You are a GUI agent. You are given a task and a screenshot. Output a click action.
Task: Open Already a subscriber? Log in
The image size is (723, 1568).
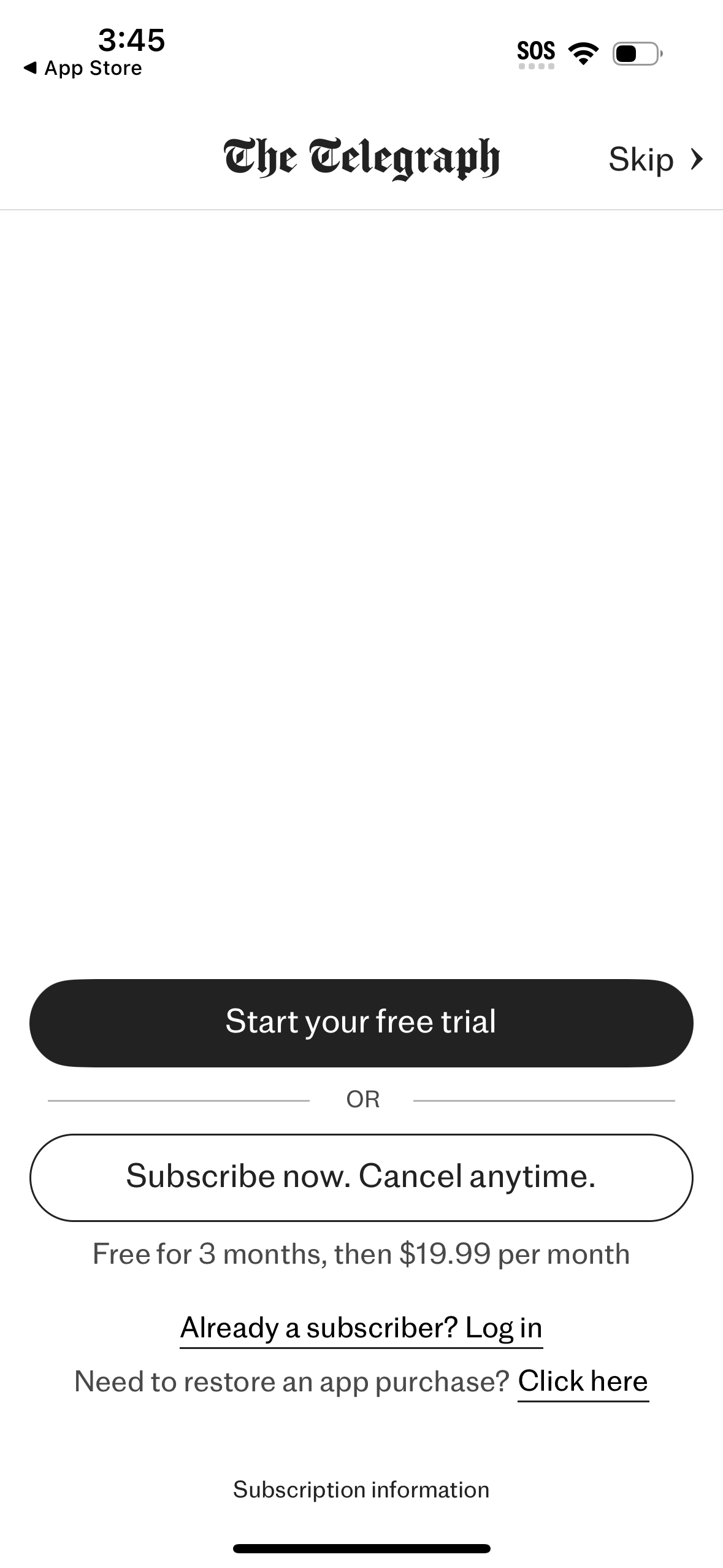tap(361, 1327)
